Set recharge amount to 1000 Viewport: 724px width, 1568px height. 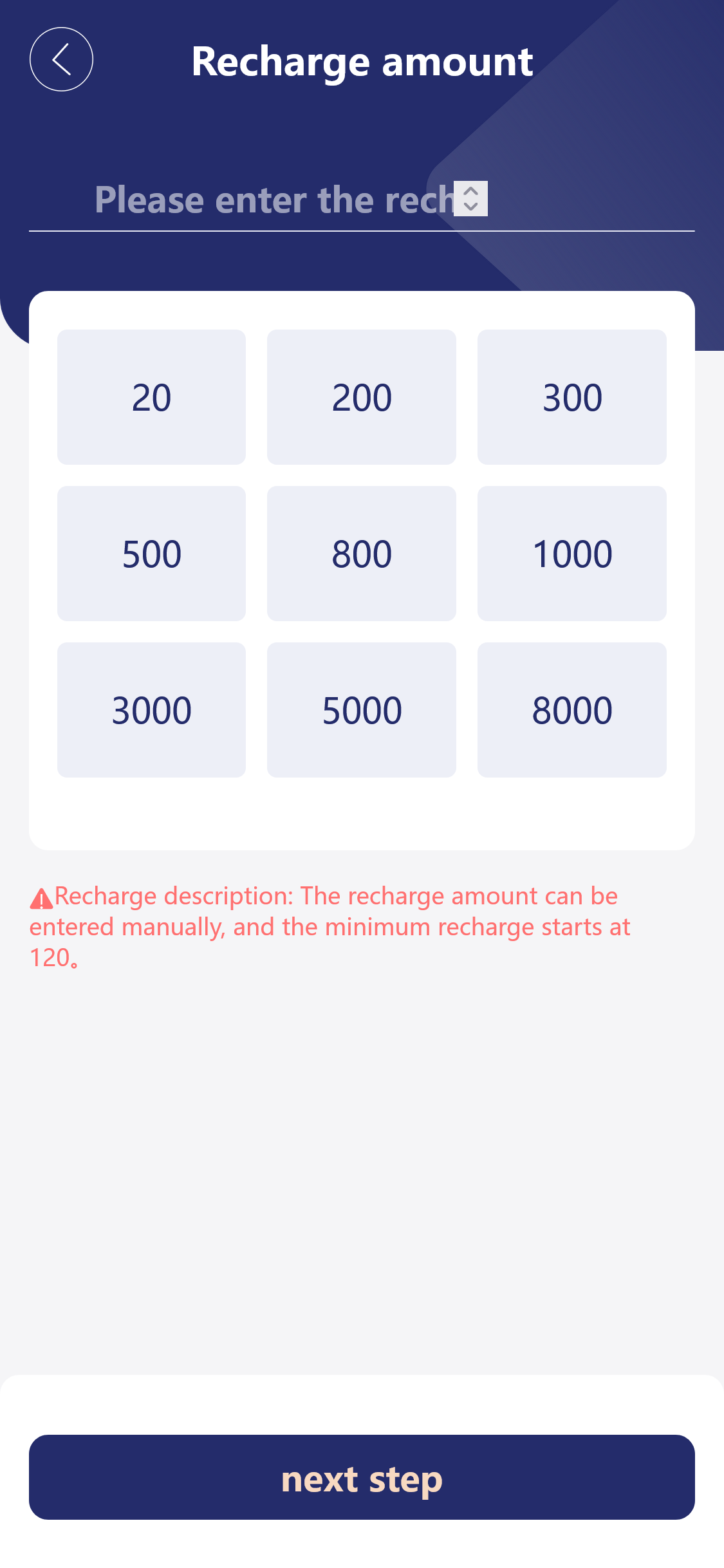571,554
